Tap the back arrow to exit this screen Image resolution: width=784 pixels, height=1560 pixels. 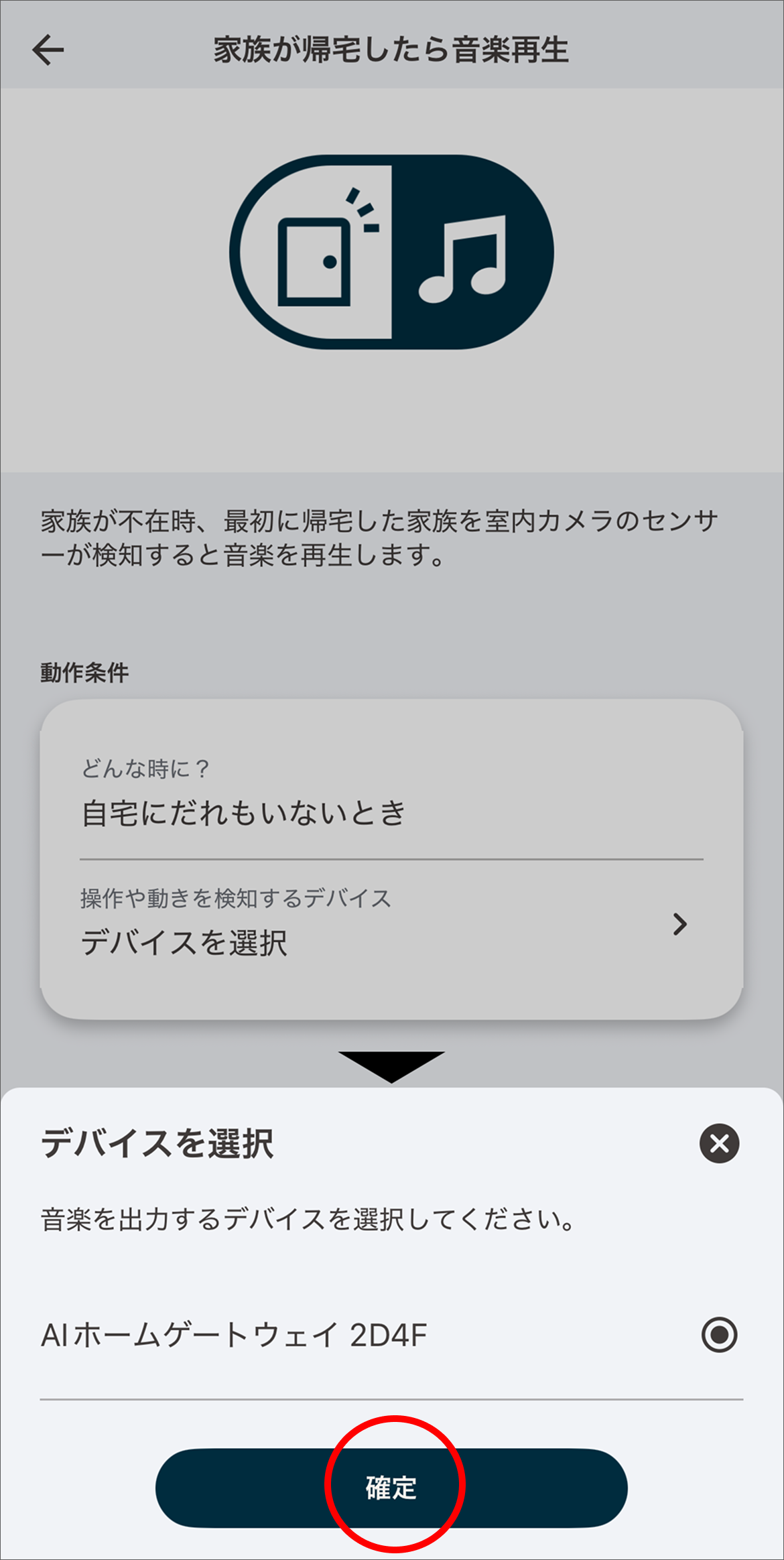click(48, 49)
